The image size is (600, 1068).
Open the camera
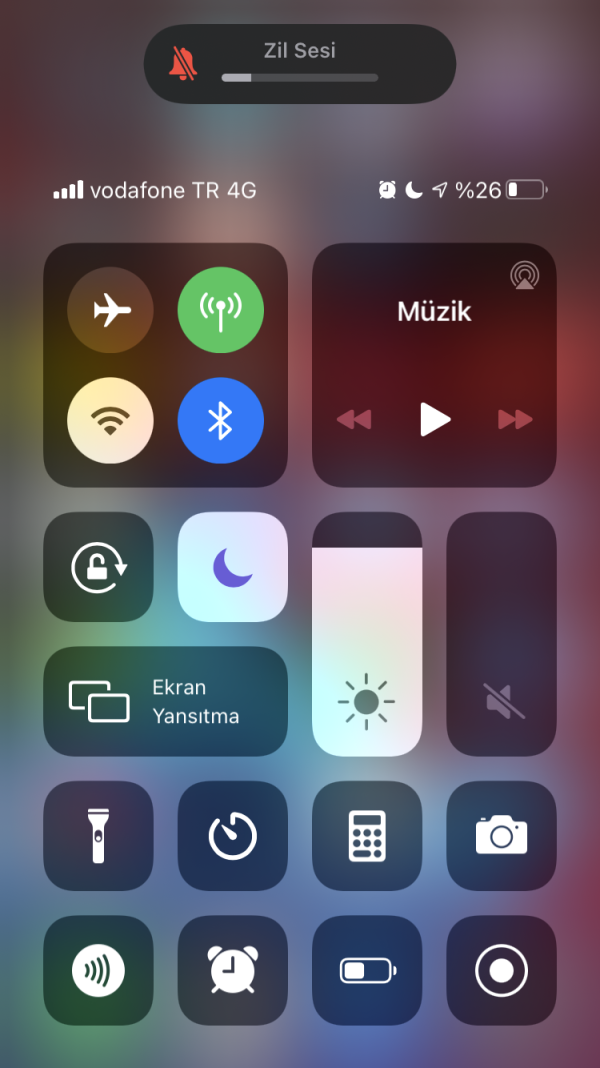[x=501, y=835]
